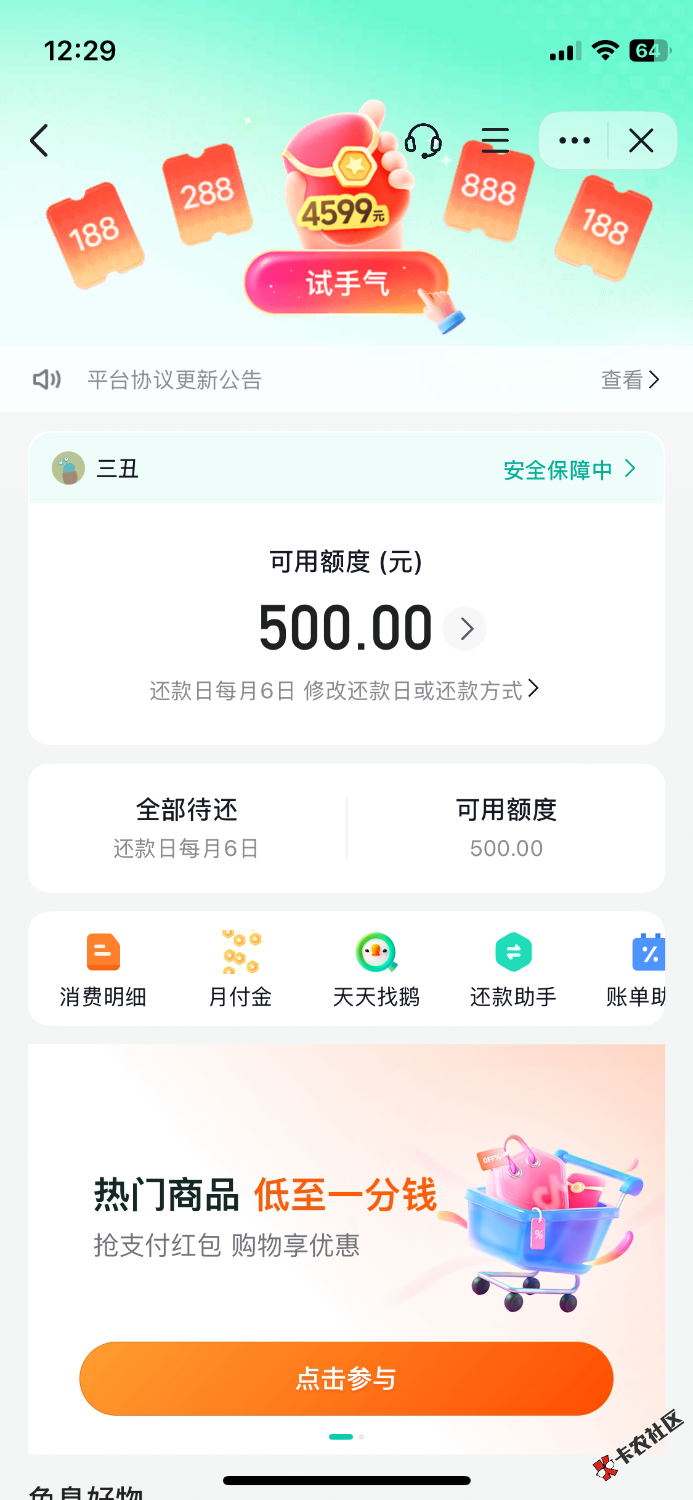Open customer service headset icon

[x=423, y=141]
